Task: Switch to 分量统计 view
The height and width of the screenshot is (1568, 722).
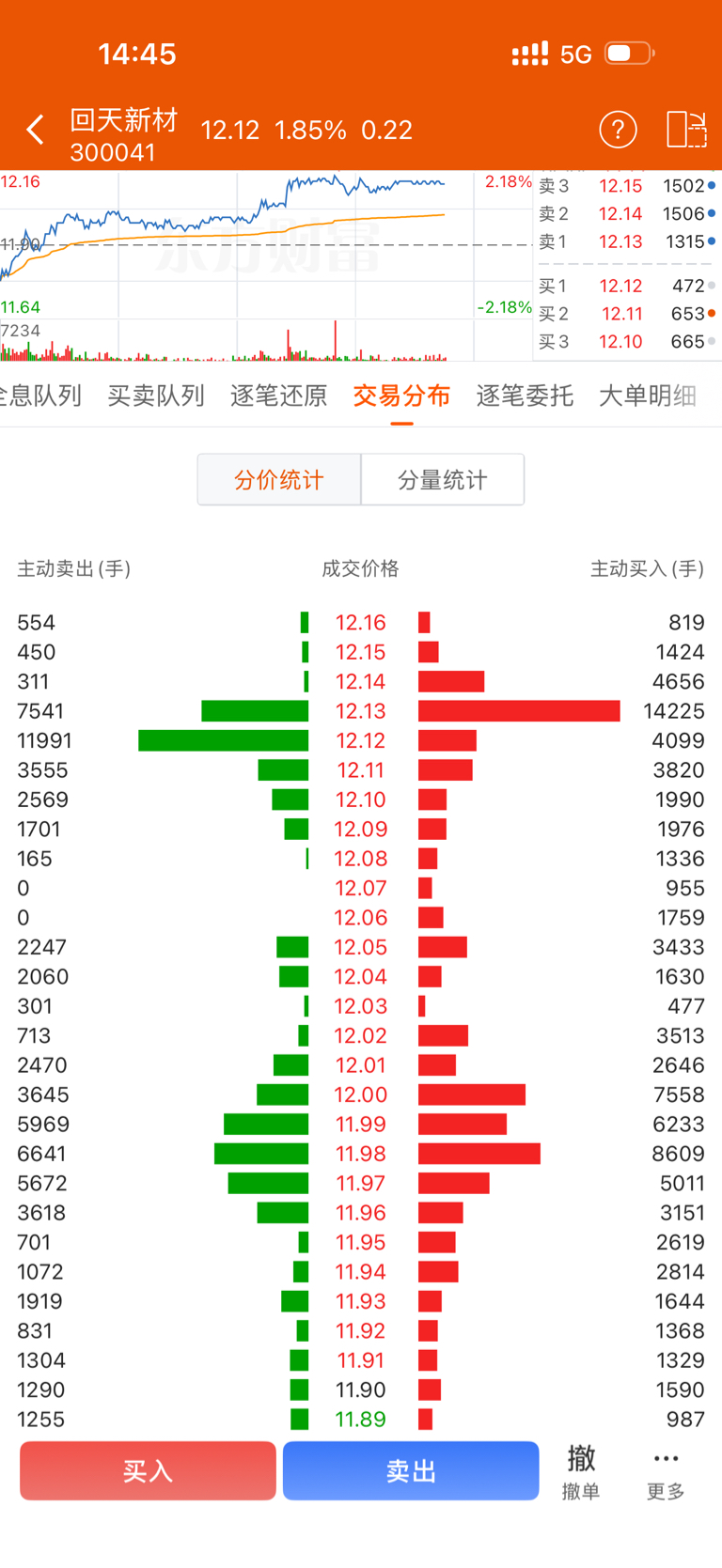Action: pyautogui.click(x=443, y=480)
